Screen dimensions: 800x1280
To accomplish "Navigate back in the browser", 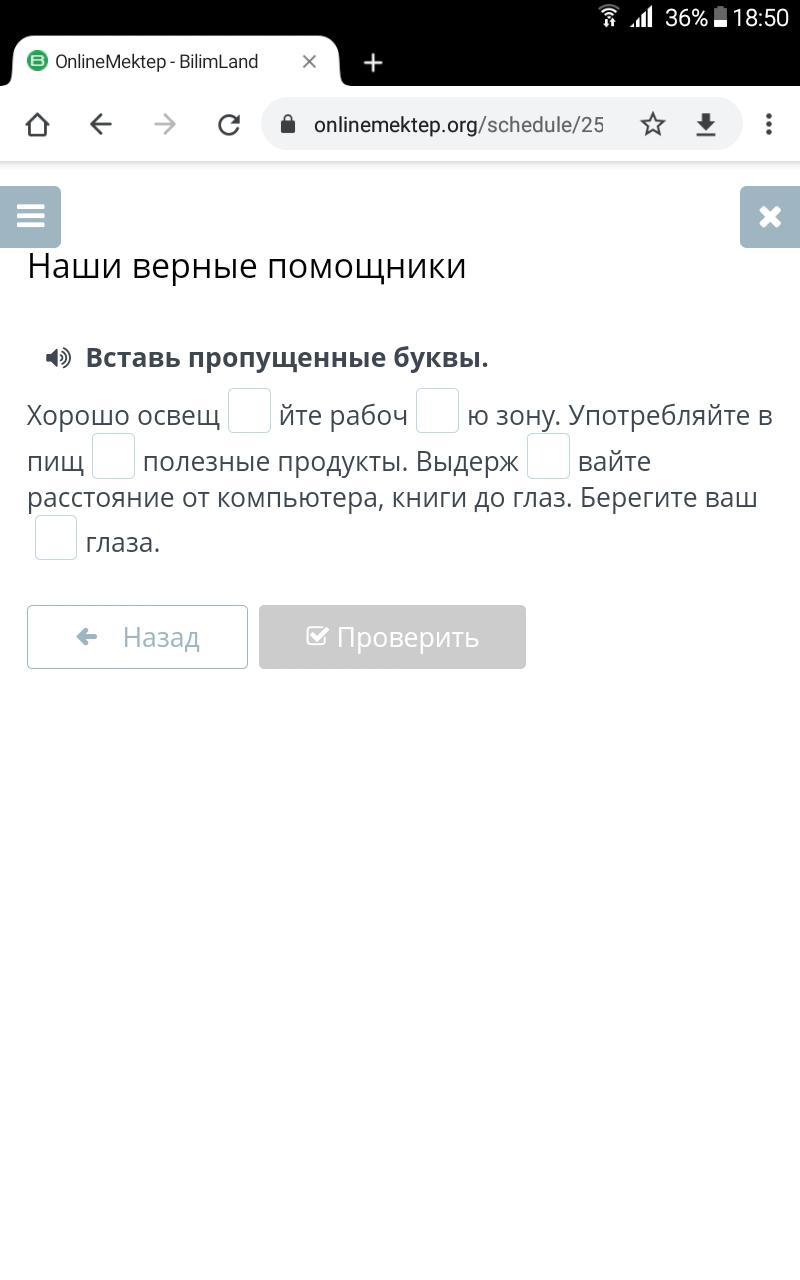I will click(x=100, y=124).
